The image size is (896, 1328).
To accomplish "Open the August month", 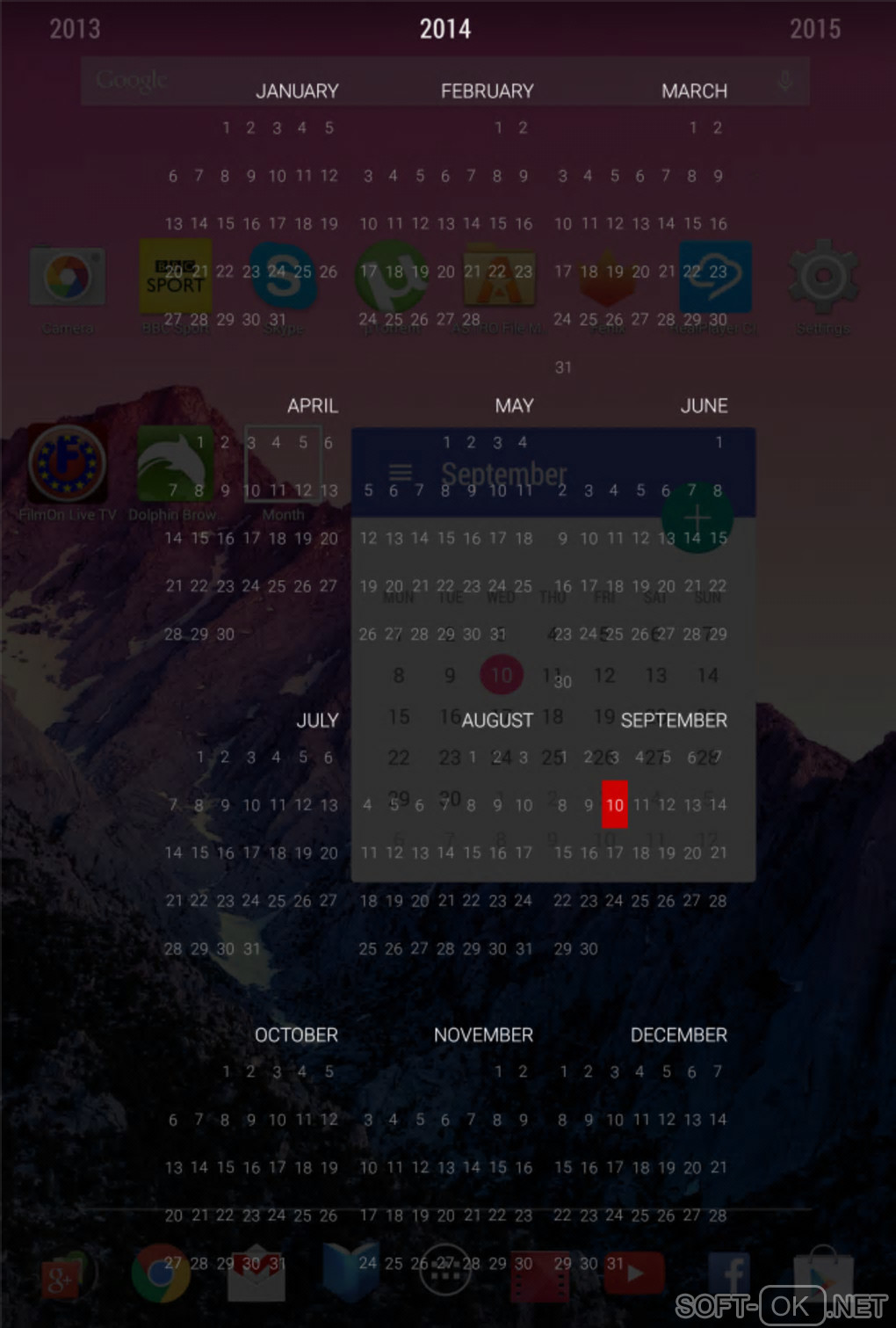I will (497, 721).
